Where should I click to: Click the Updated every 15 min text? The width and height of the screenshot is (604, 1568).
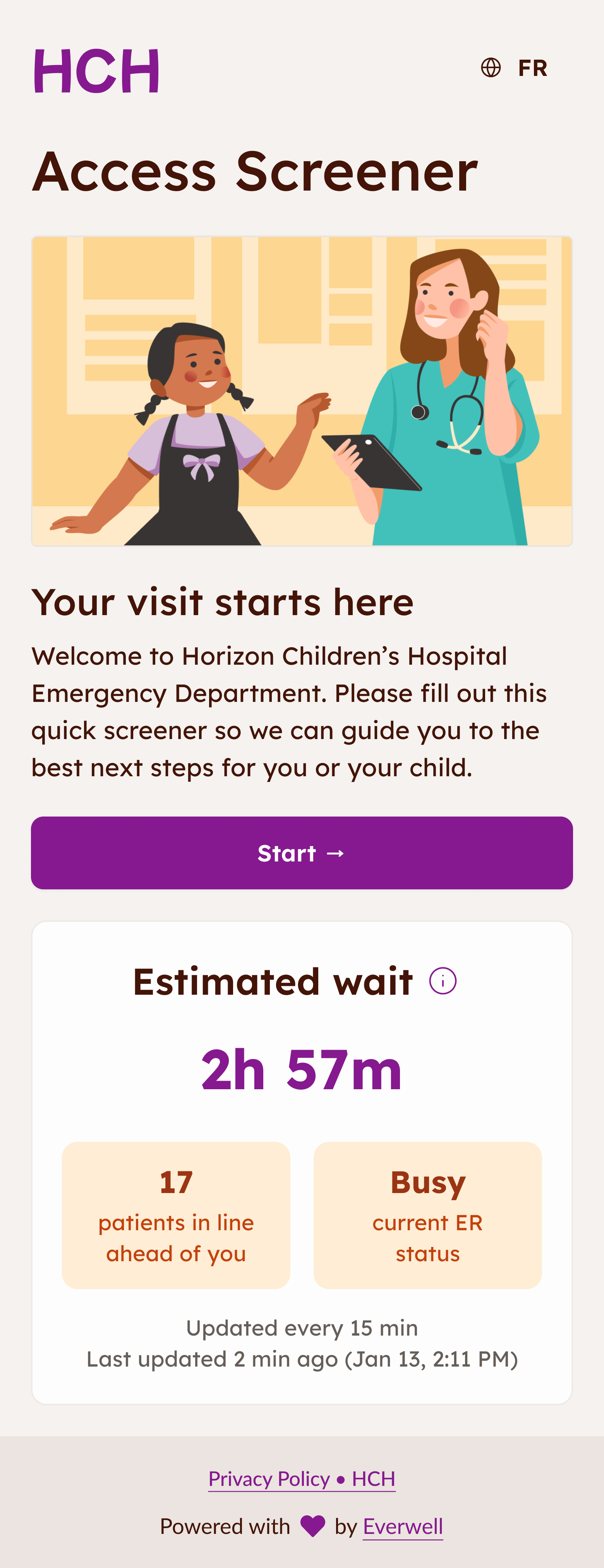[x=302, y=1329]
